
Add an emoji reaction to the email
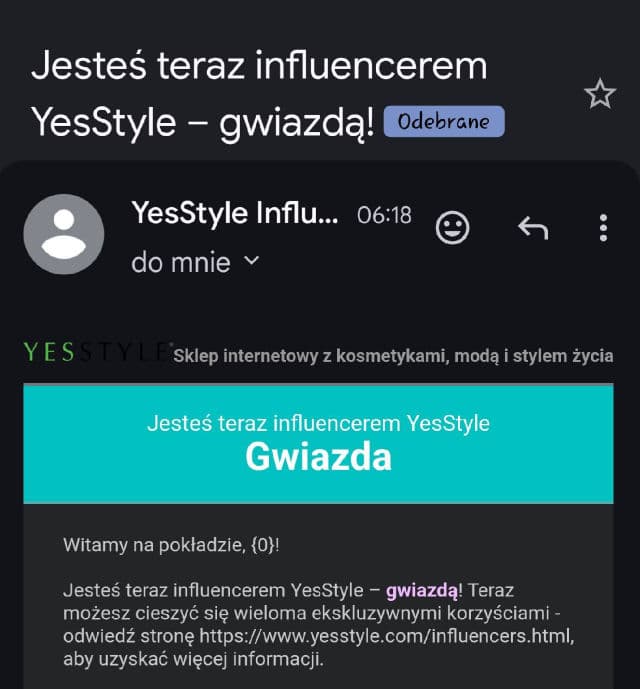pyautogui.click(x=453, y=229)
